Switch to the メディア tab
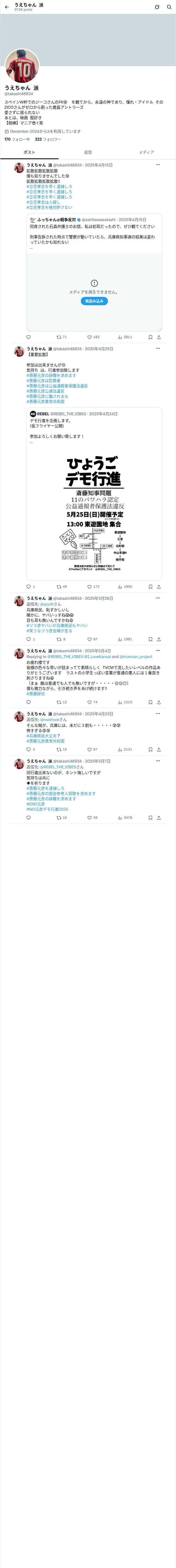 [146, 152]
